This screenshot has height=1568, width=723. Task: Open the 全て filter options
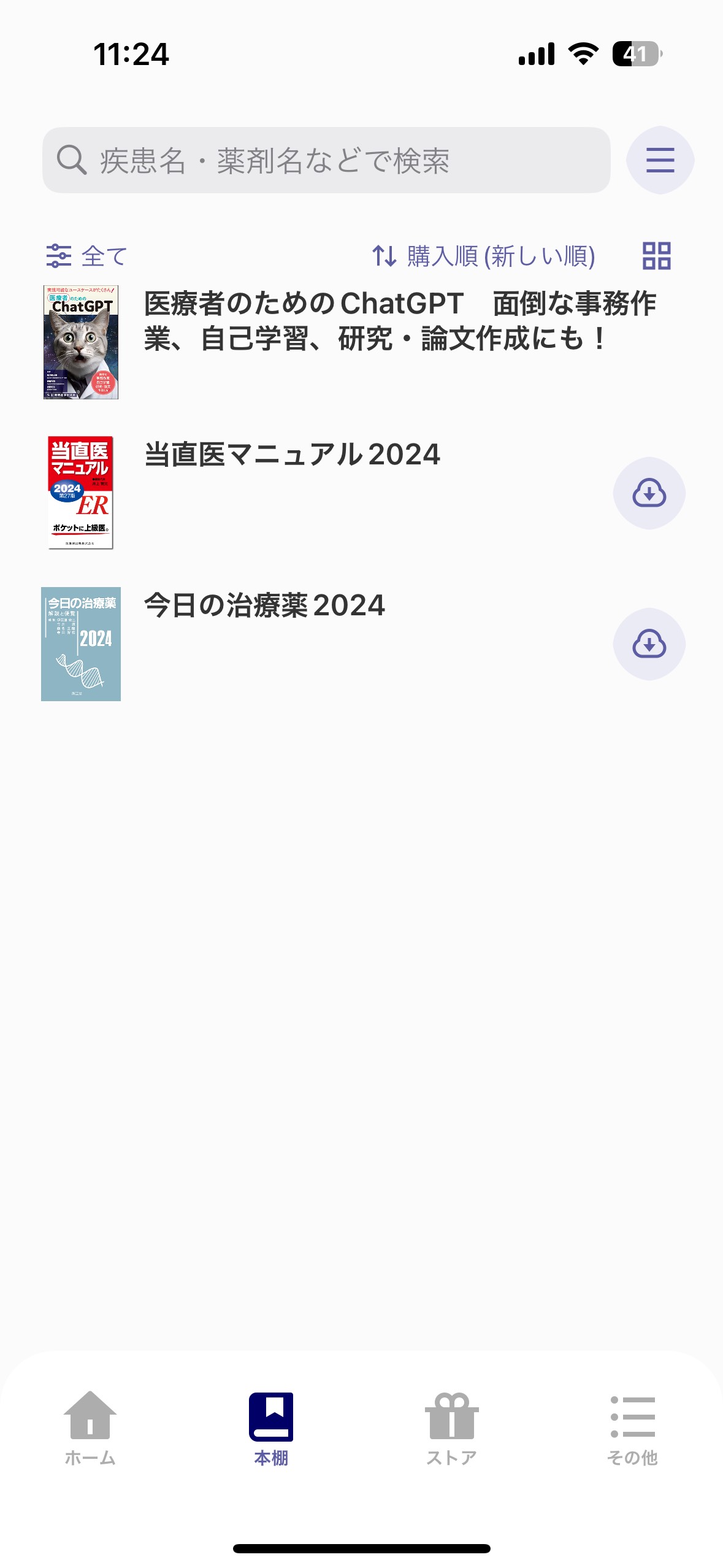[x=87, y=256]
